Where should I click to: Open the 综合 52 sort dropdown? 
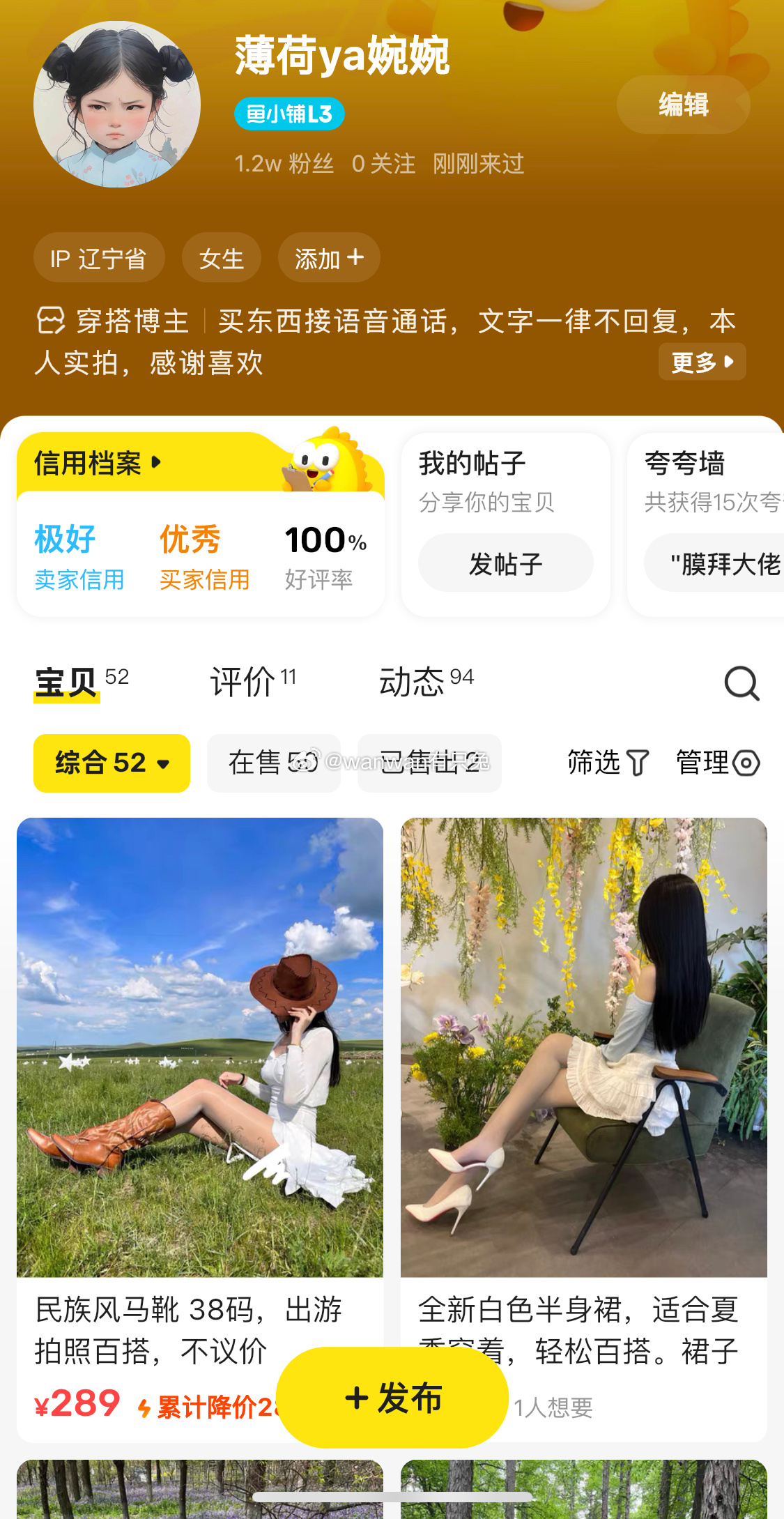(x=112, y=763)
